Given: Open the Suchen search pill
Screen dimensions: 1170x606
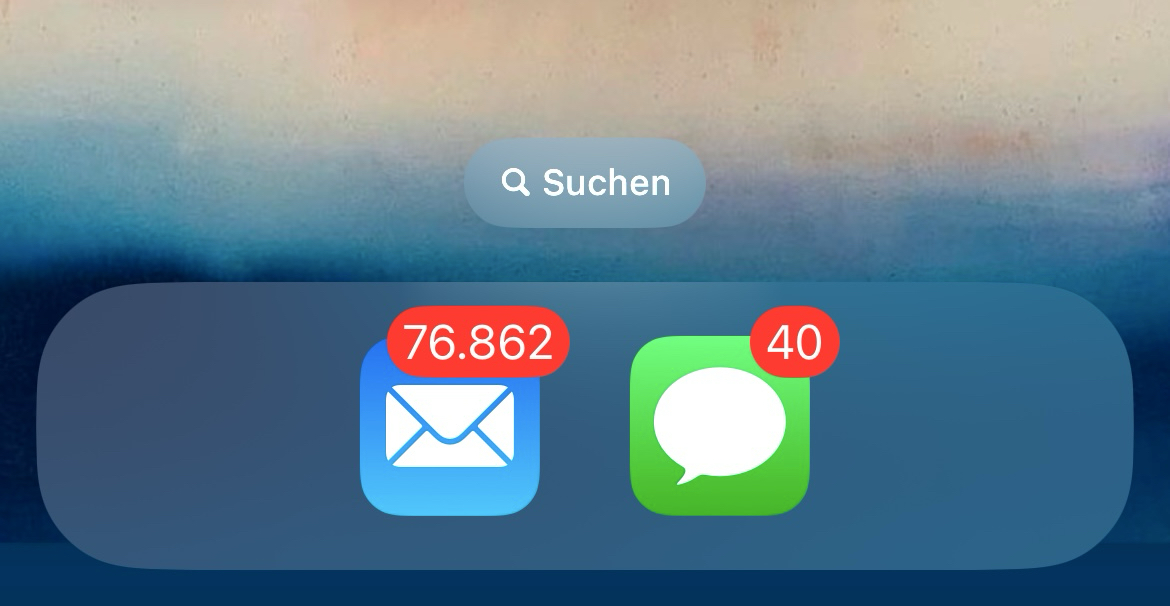Looking at the screenshot, I should click(x=585, y=183).
